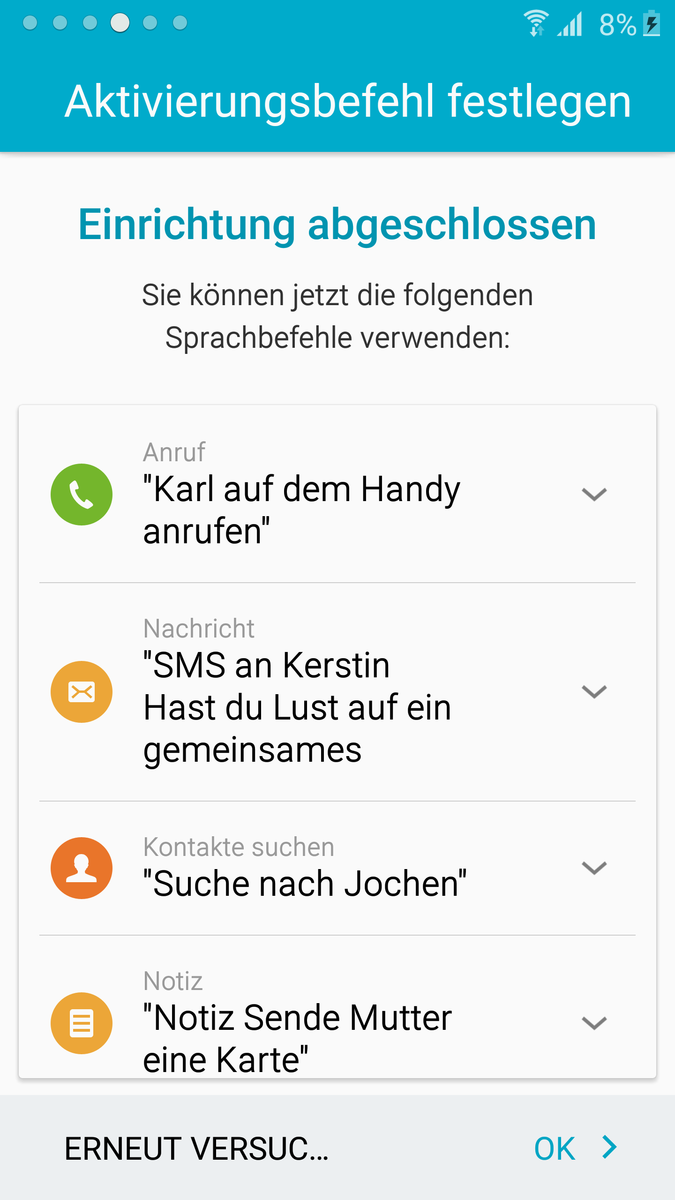The height and width of the screenshot is (1200, 675).
Task: Expand the Nachricht SMS command example
Action: [594, 691]
